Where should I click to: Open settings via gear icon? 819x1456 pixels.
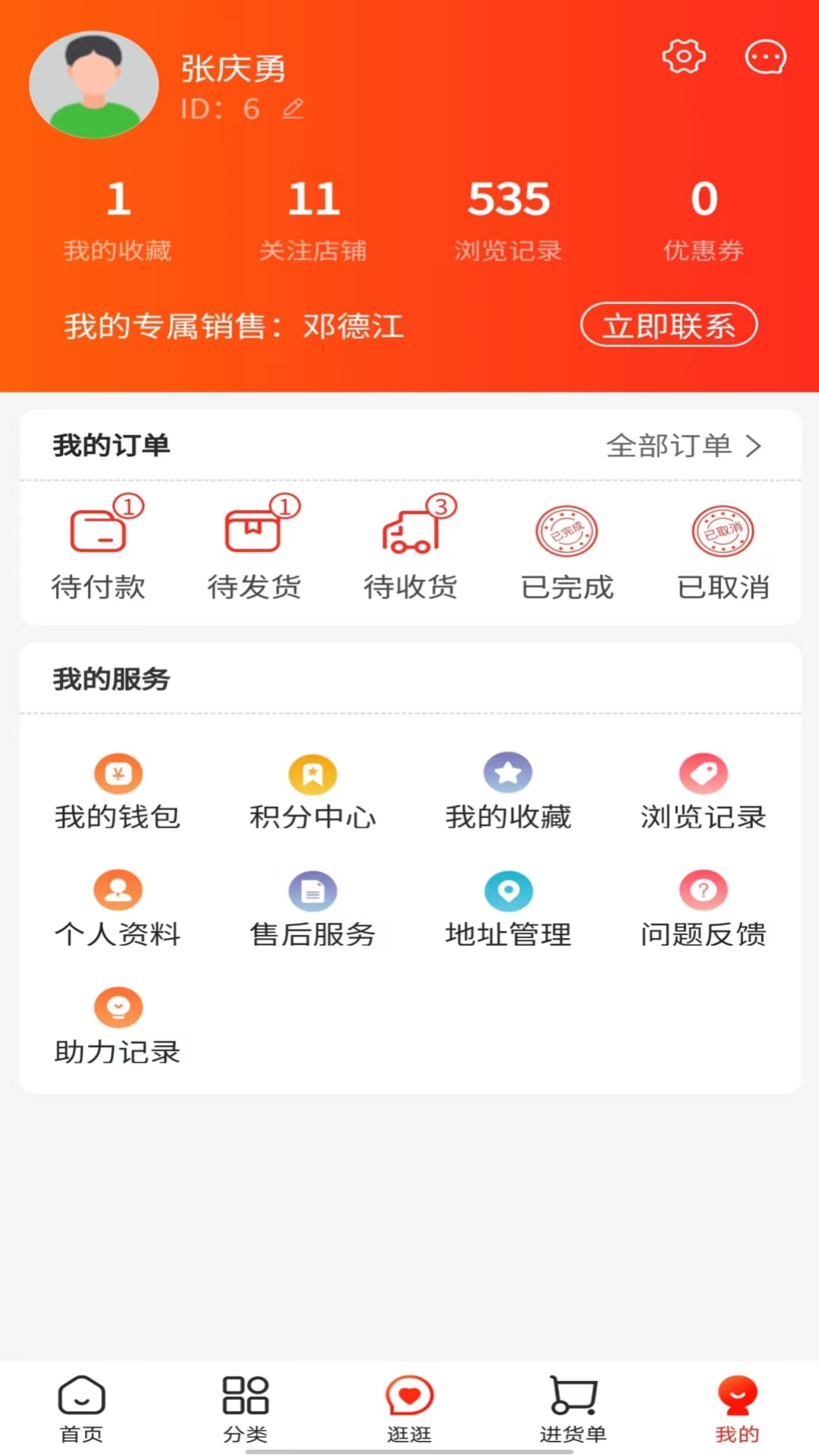coord(683,55)
